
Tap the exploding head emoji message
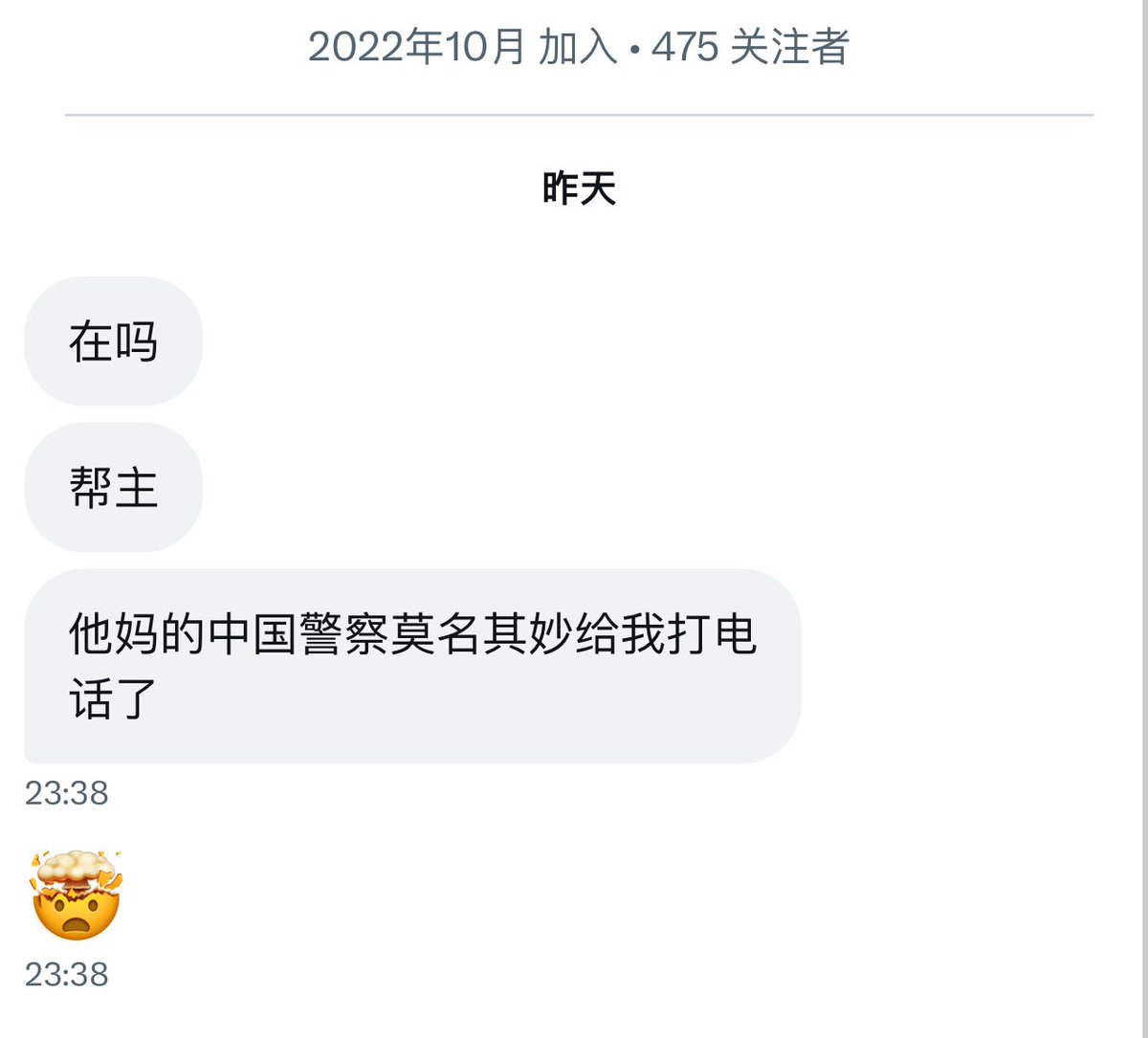click(x=77, y=896)
